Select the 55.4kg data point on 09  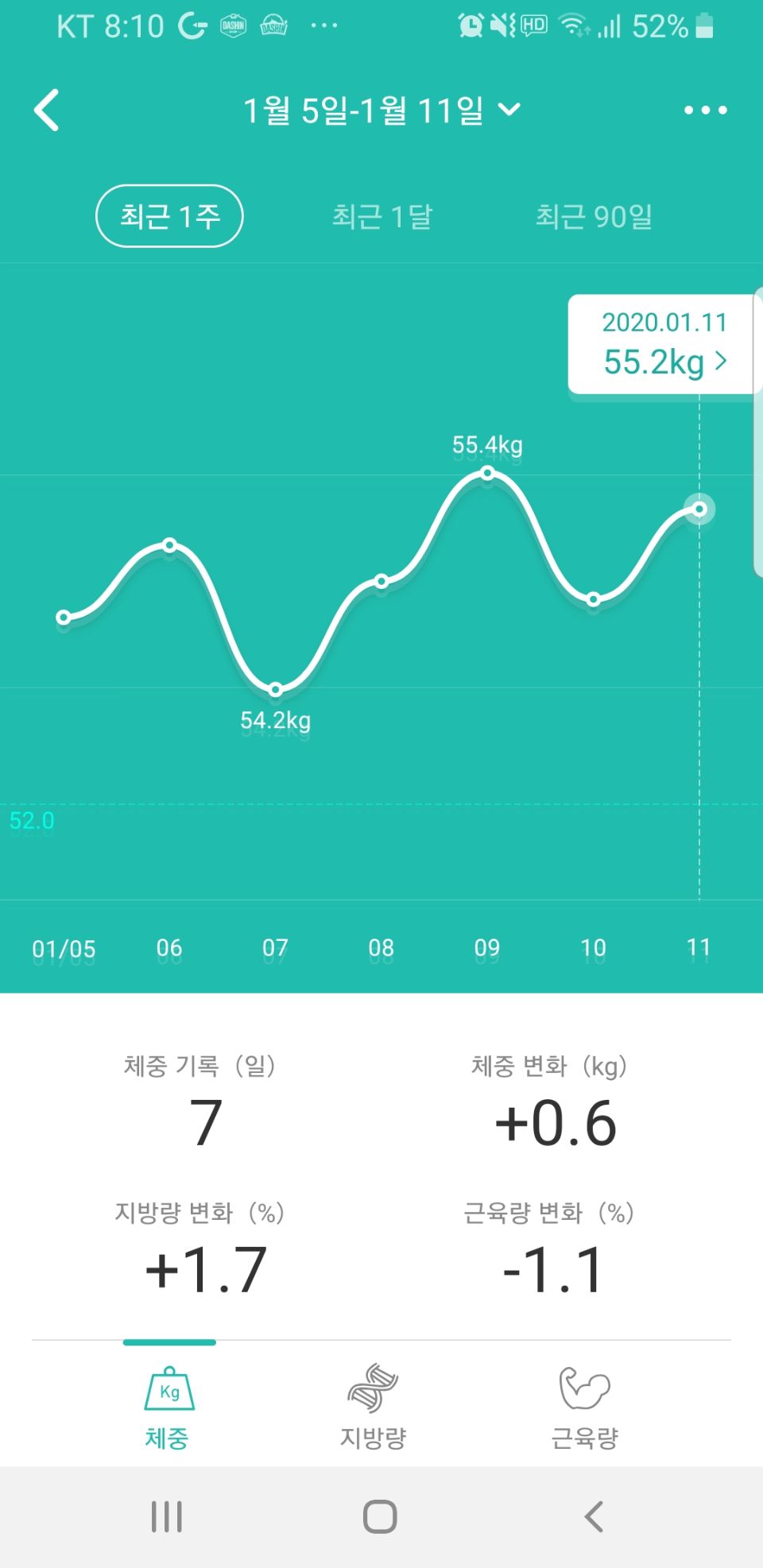click(x=488, y=474)
